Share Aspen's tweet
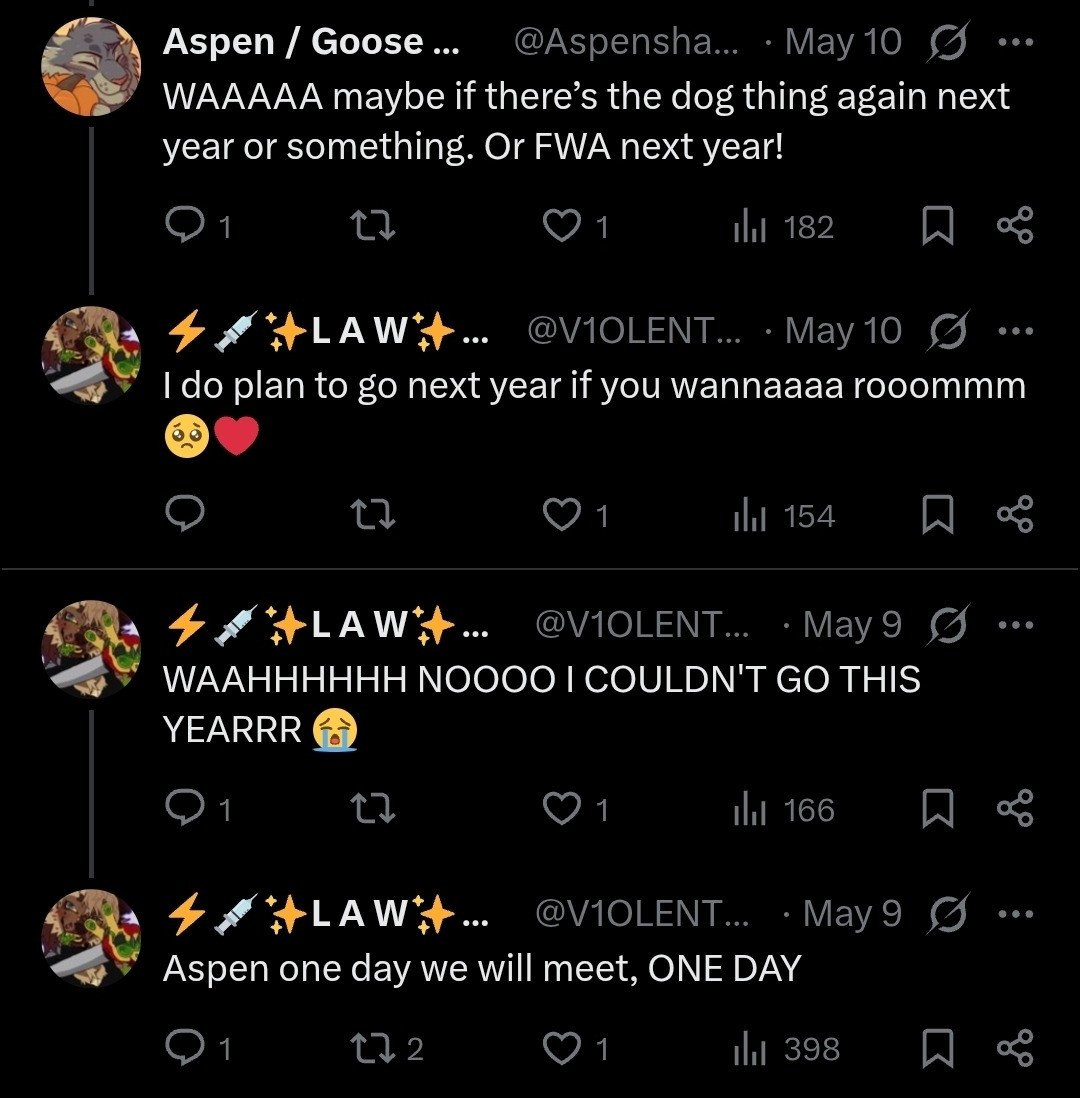This screenshot has height=1098, width=1080. pyautogui.click(x=1015, y=228)
